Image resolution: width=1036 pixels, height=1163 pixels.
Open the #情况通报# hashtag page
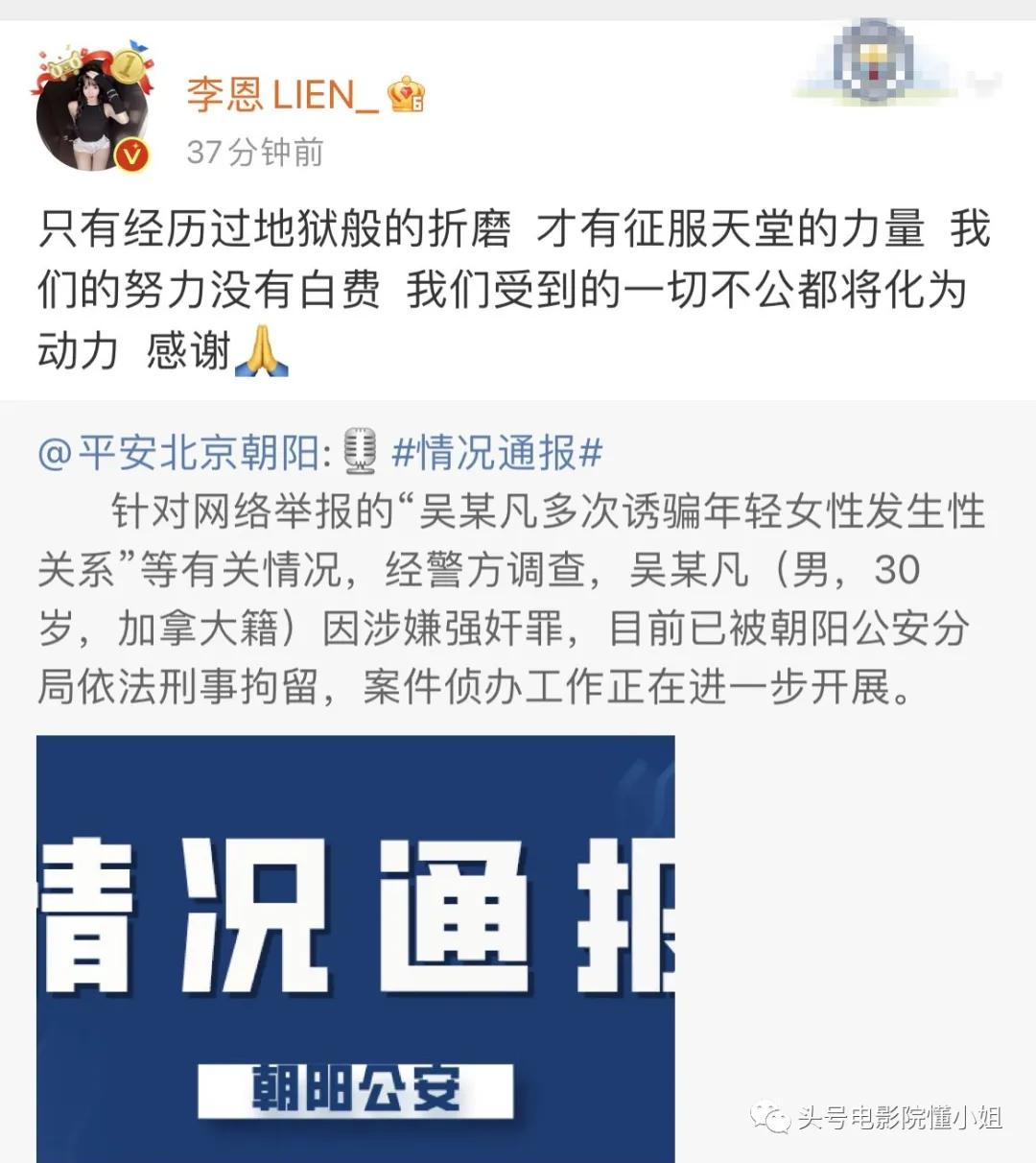coord(499,451)
